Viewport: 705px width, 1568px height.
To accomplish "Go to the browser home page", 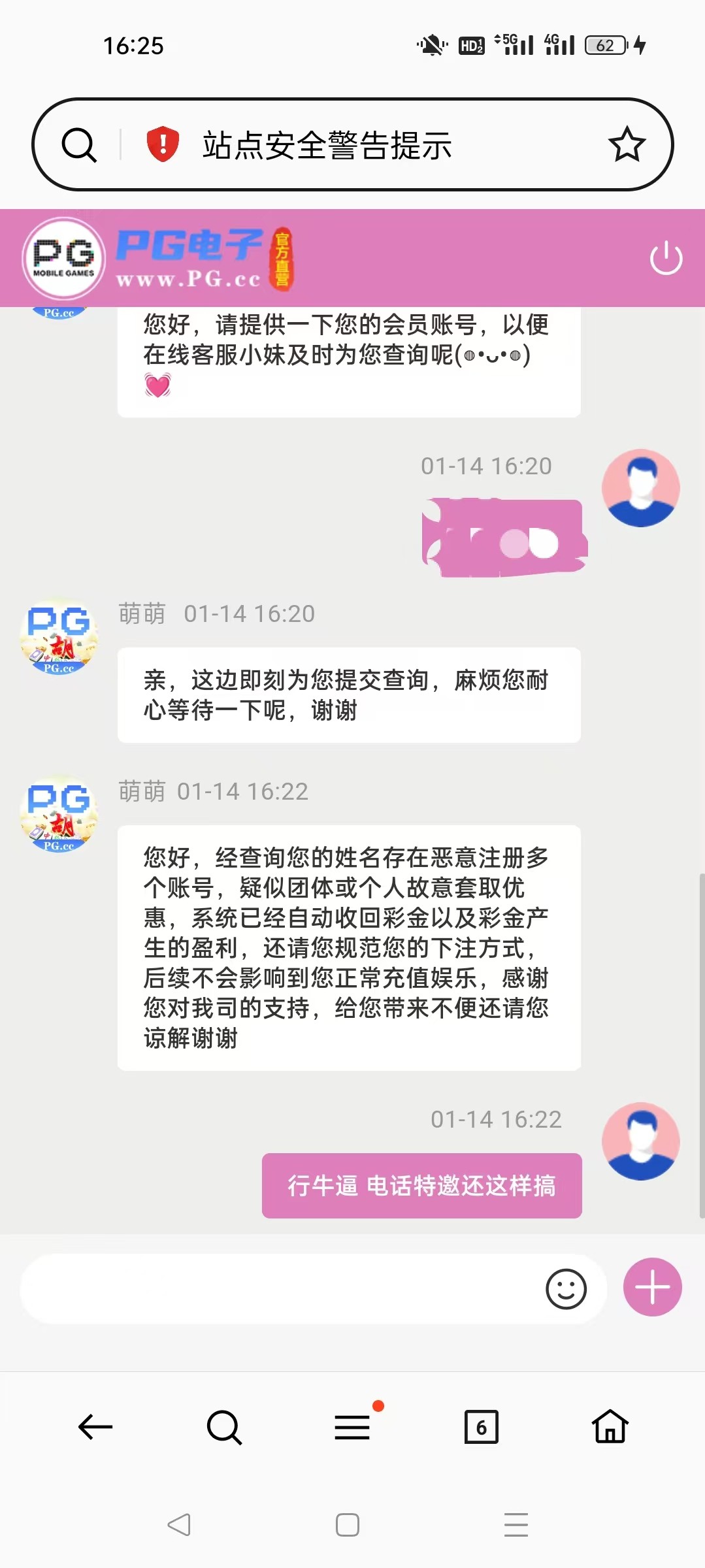I will pyautogui.click(x=610, y=1427).
